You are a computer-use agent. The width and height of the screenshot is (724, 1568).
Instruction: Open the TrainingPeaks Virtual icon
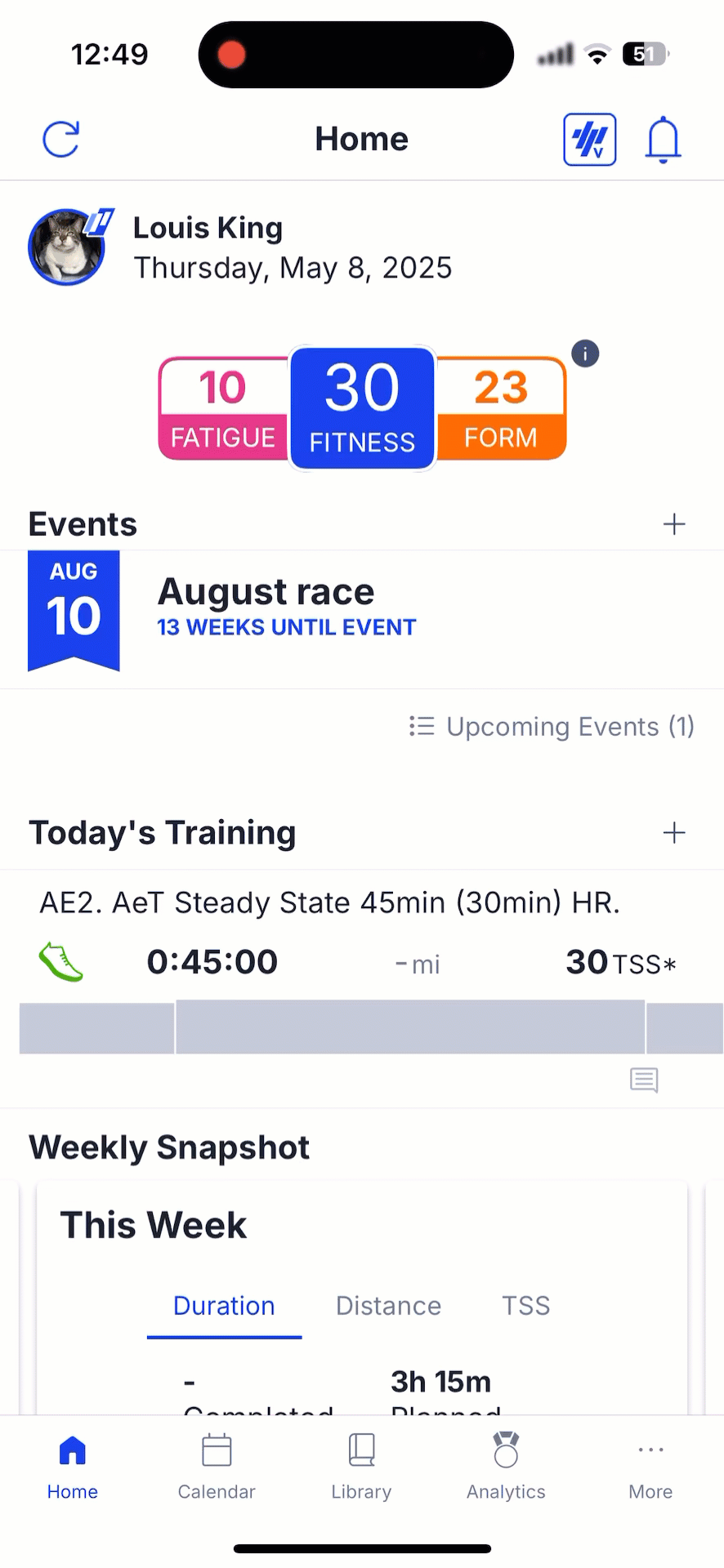[x=589, y=140]
